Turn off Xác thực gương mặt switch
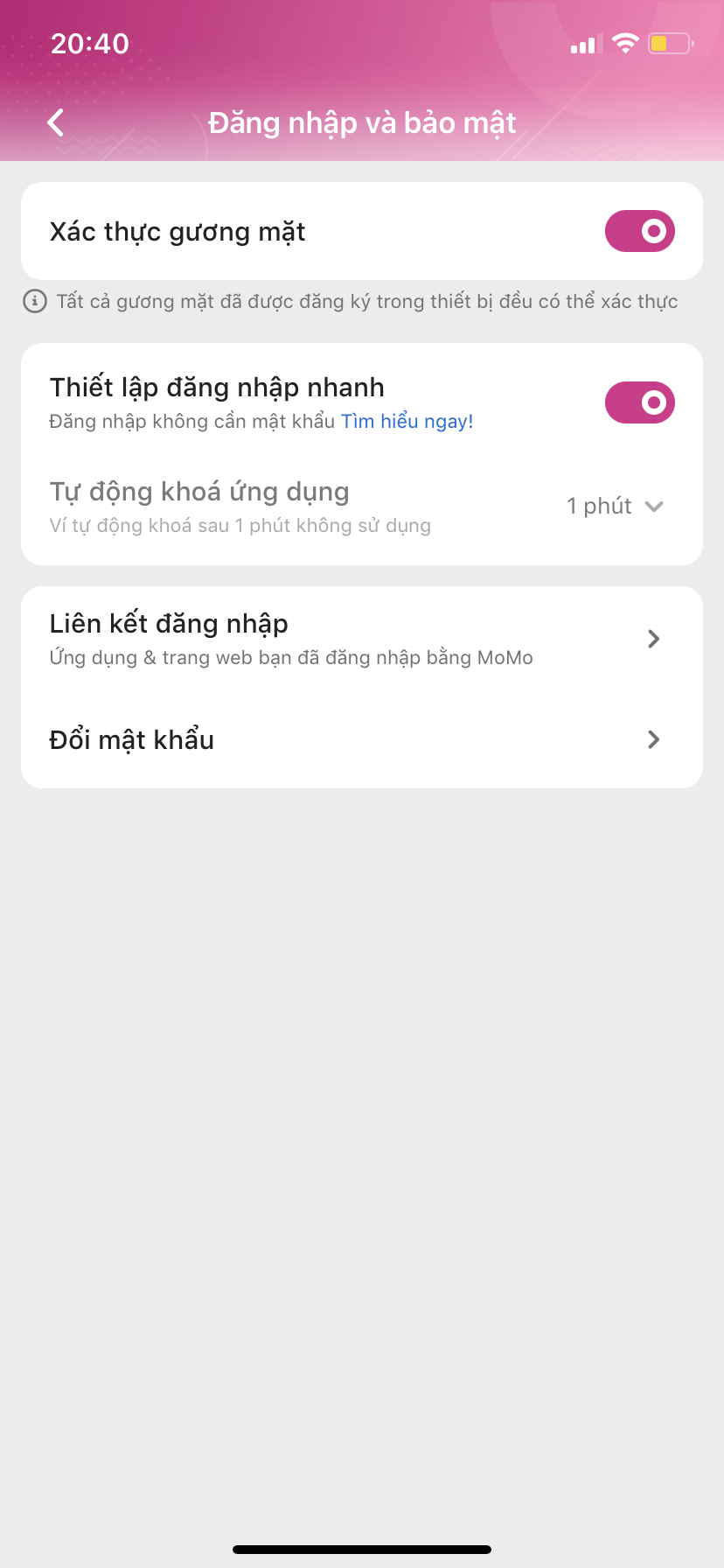Image resolution: width=724 pixels, height=1568 pixels. (x=639, y=231)
